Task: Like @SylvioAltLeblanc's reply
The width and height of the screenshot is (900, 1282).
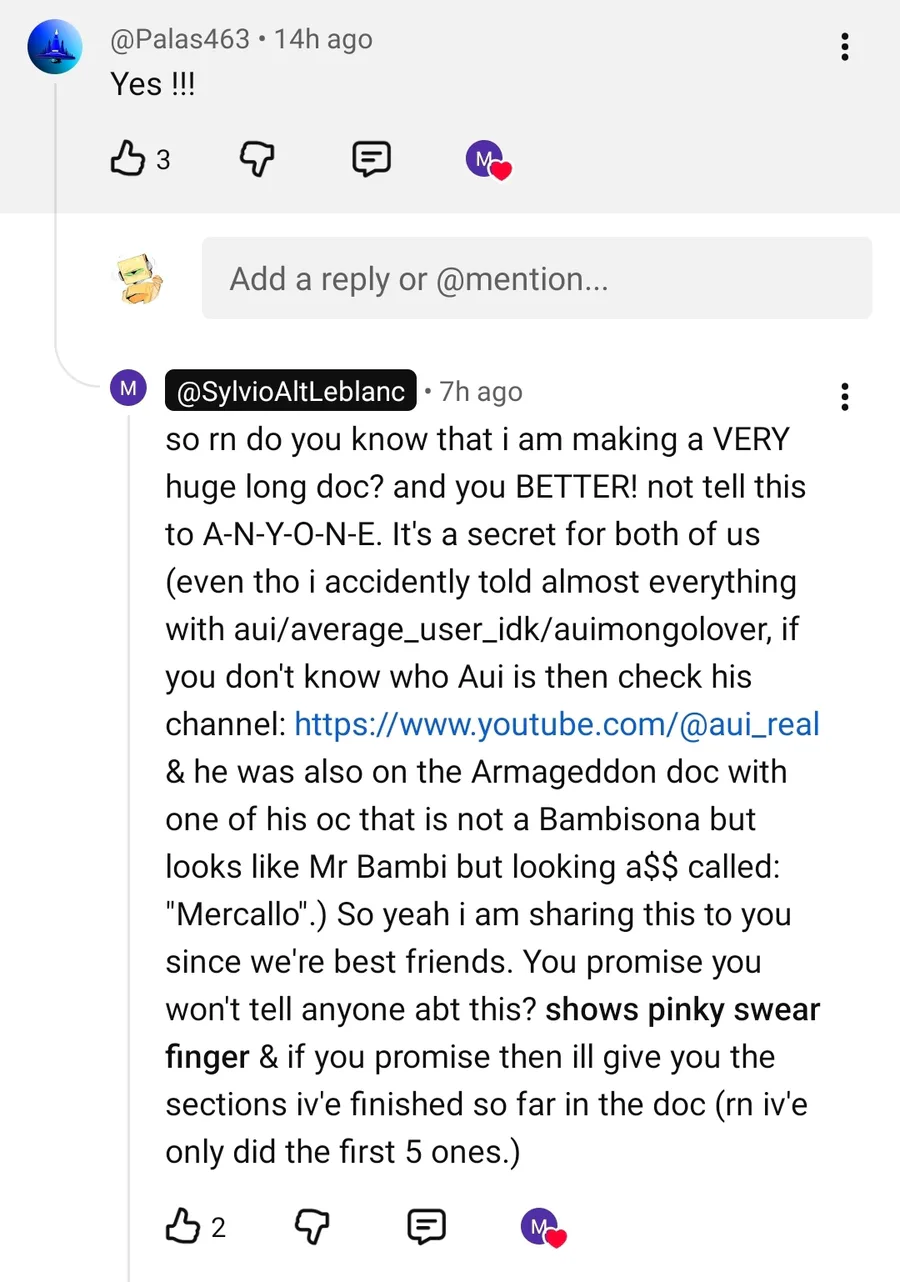Action: (183, 1226)
